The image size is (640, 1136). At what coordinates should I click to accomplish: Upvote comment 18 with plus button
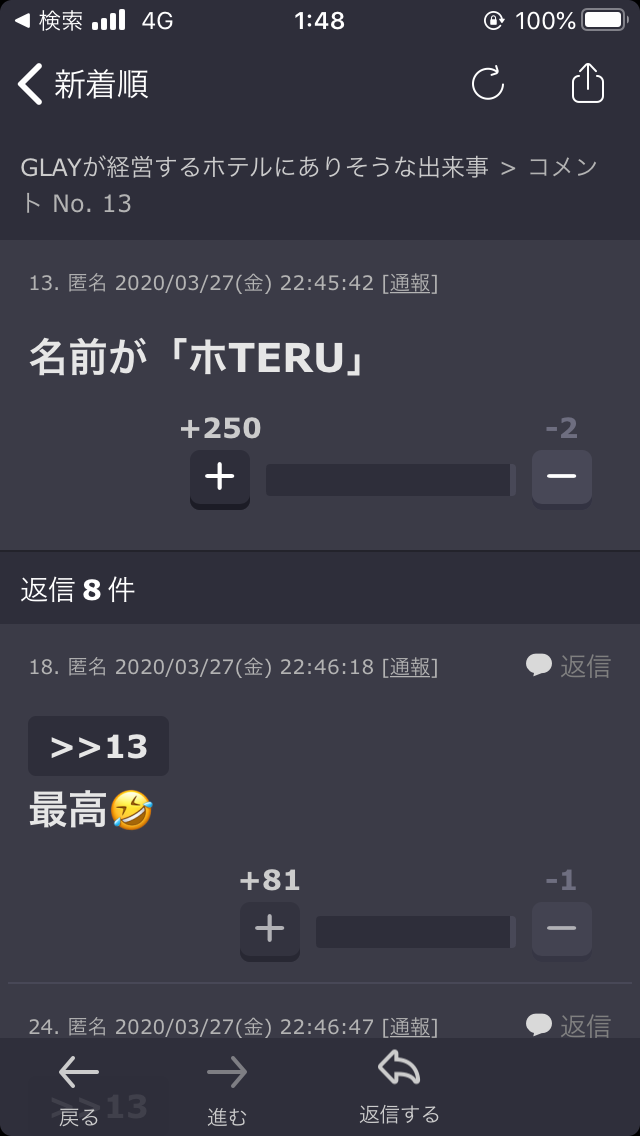(270, 929)
